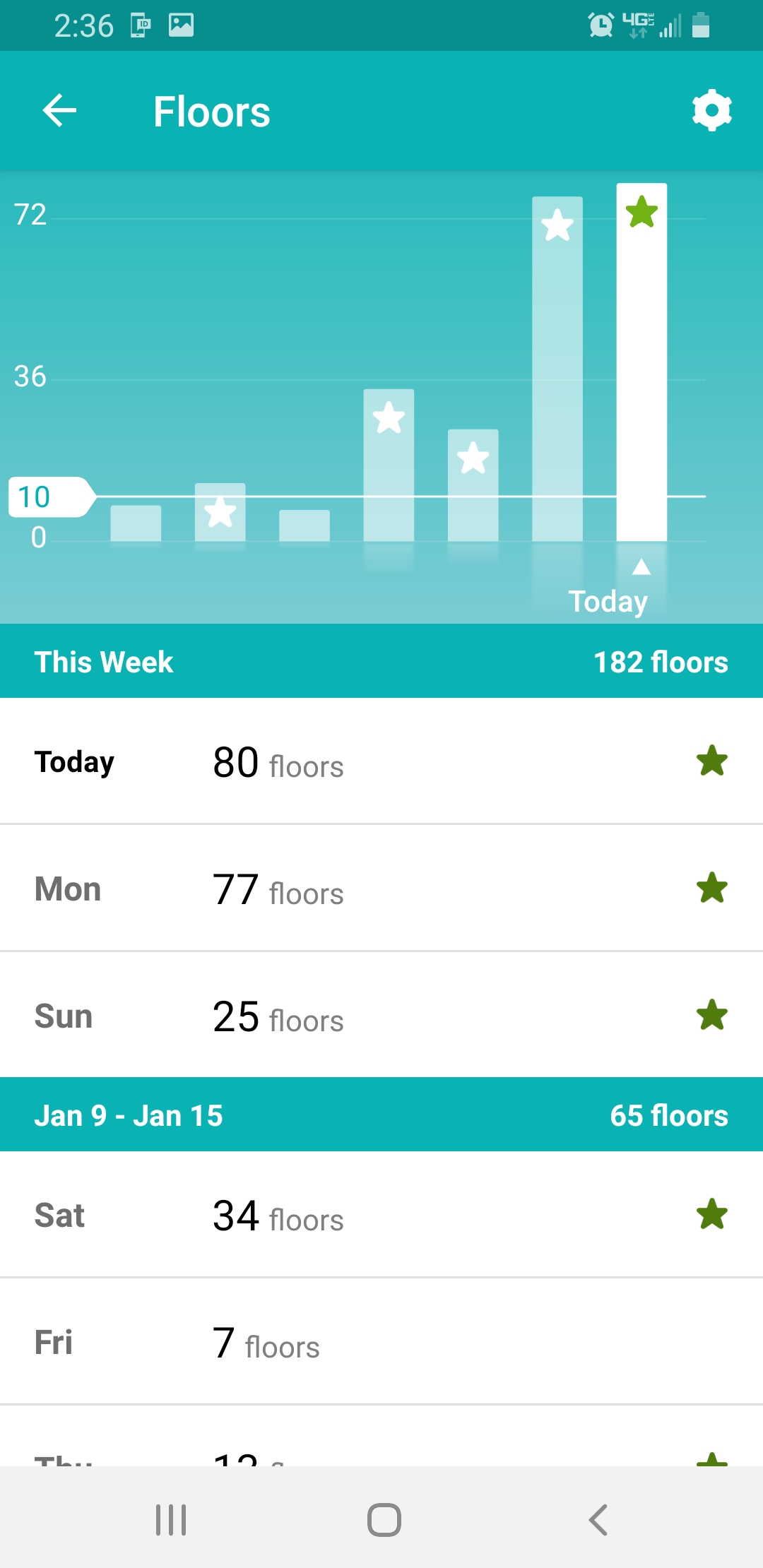Select the star next to Sat's entry
This screenshot has width=763, height=1568.
[712, 1215]
